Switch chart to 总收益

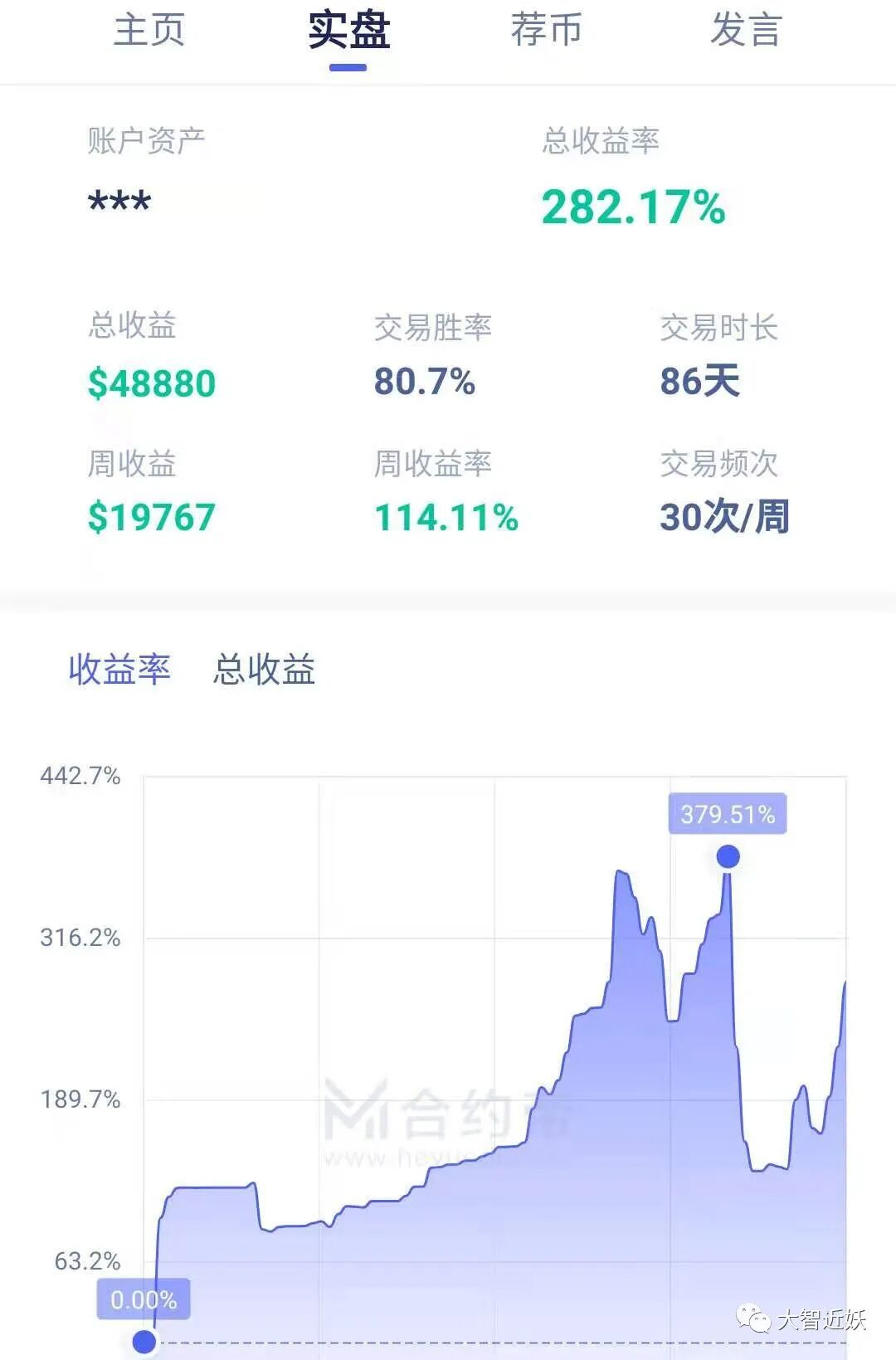click(x=264, y=669)
